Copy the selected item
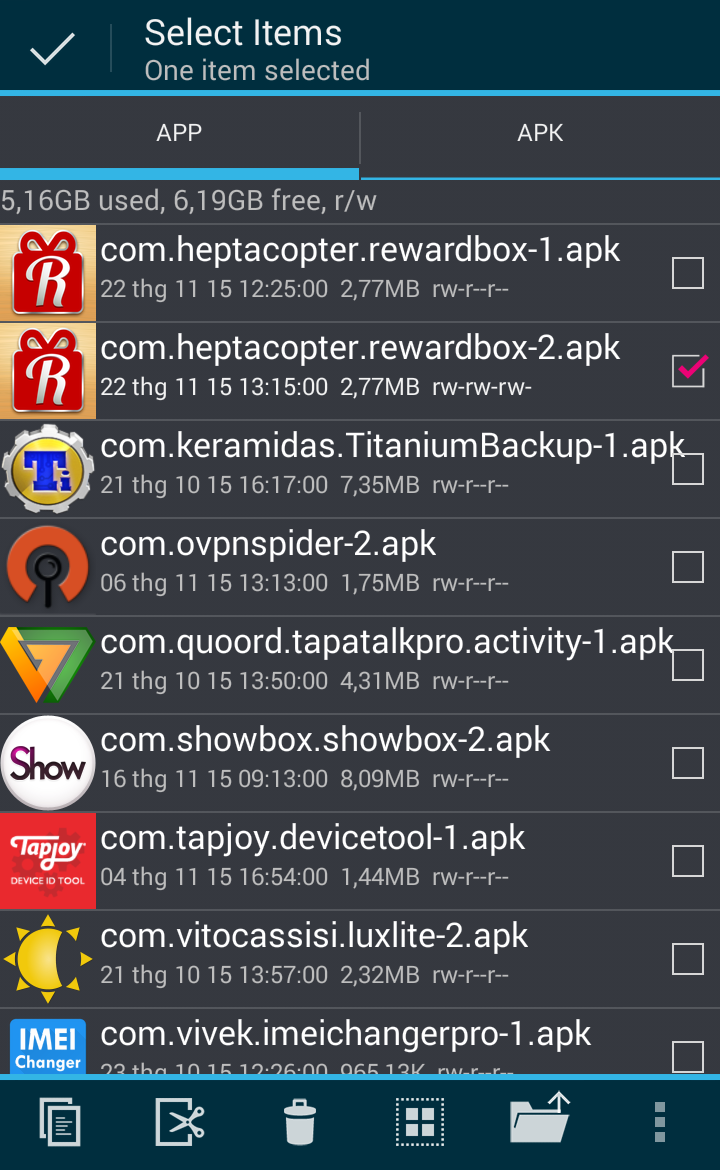This screenshot has width=720, height=1170. [x=60, y=1121]
